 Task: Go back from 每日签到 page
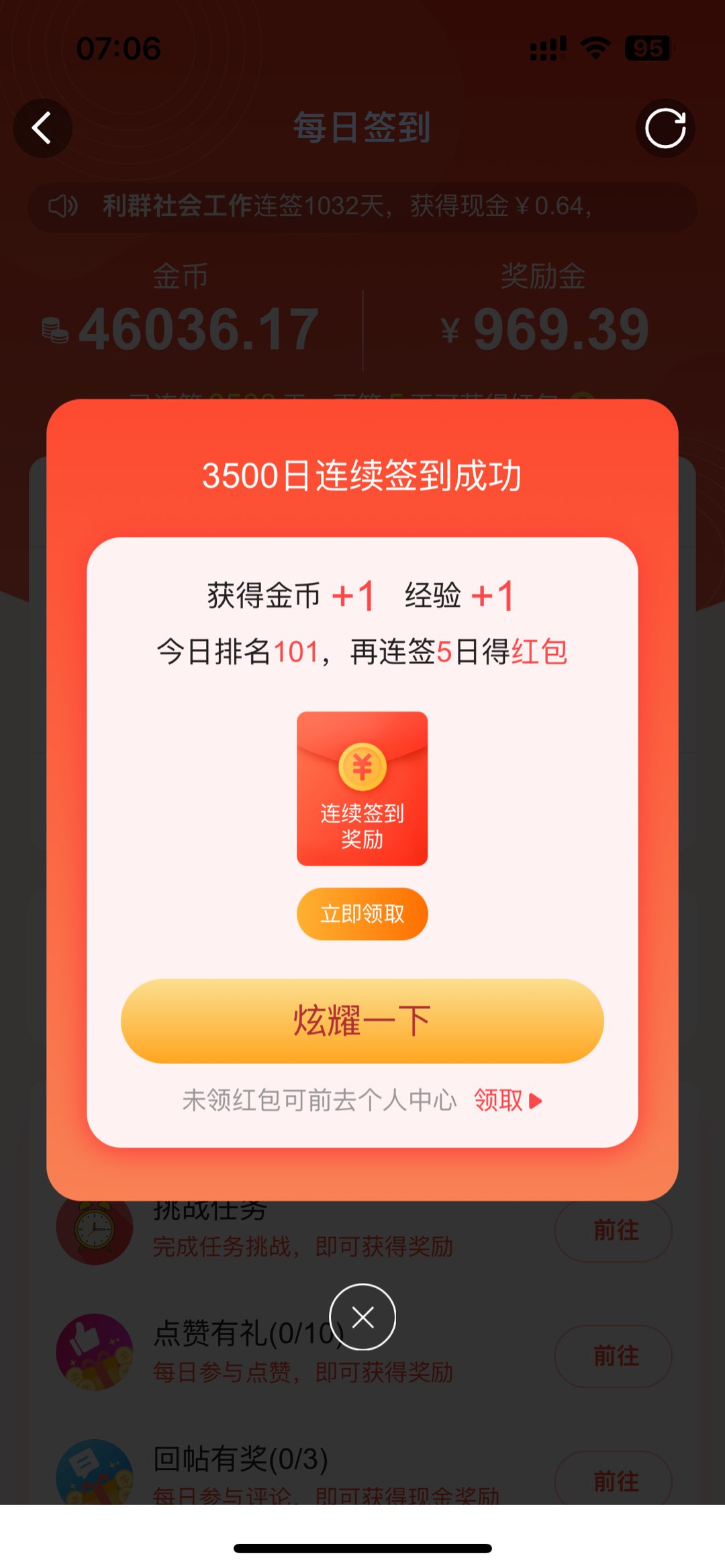(x=42, y=128)
